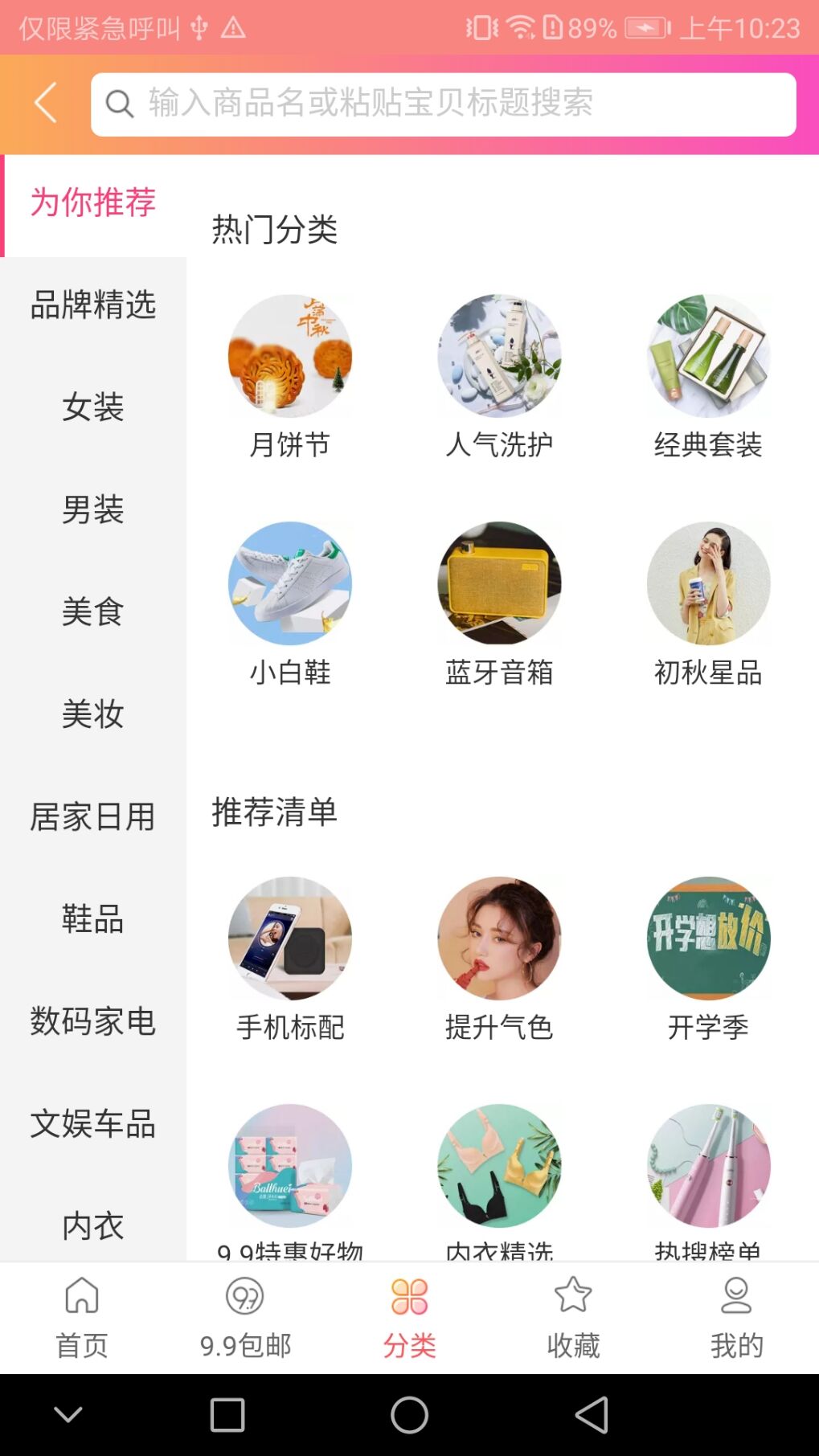Open the product search box
819x1456 pixels.
point(443,104)
